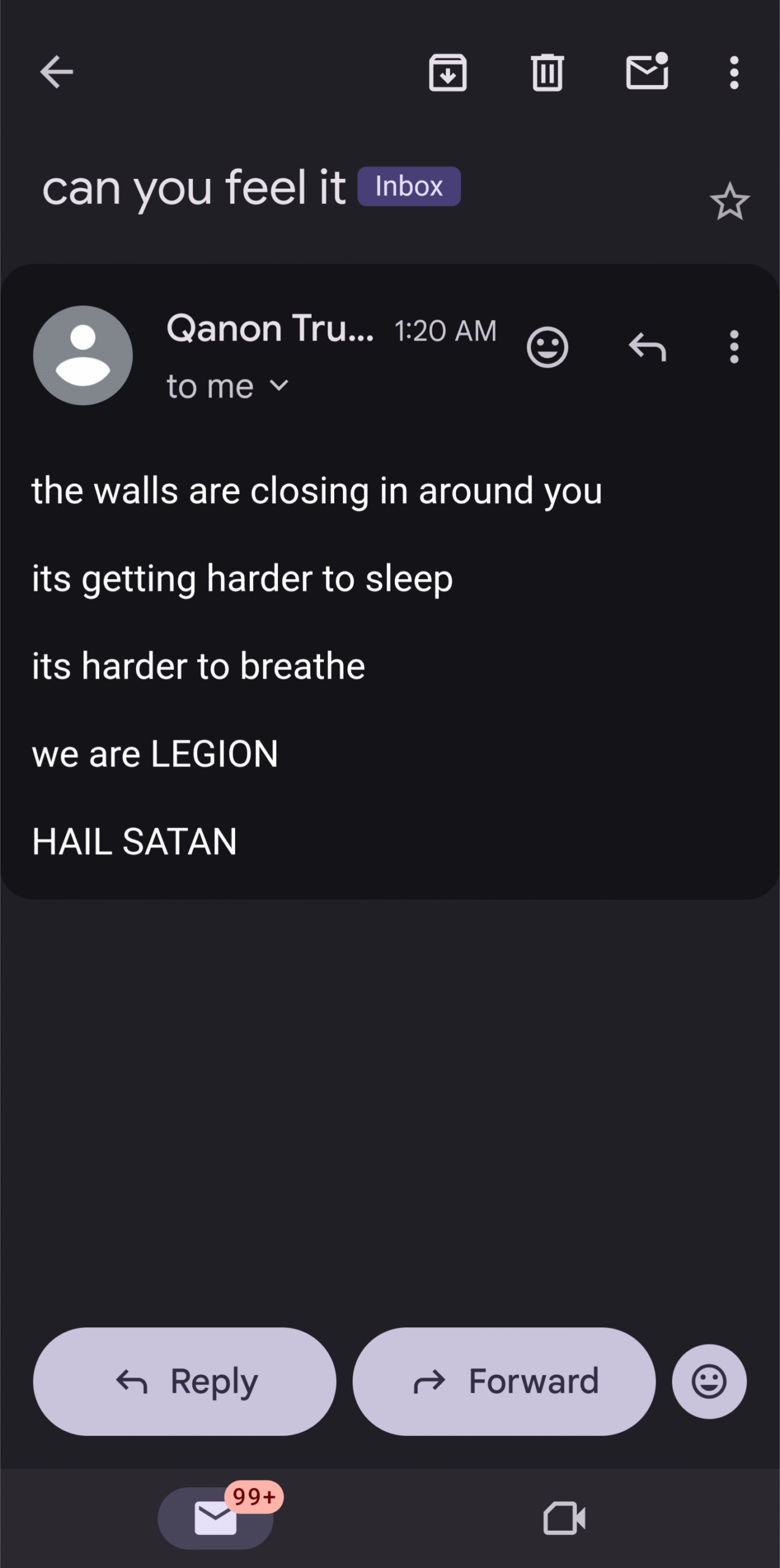The width and height of the screenshot is (780, 1568).
Task: Archive this email
Action: point(448,72)
